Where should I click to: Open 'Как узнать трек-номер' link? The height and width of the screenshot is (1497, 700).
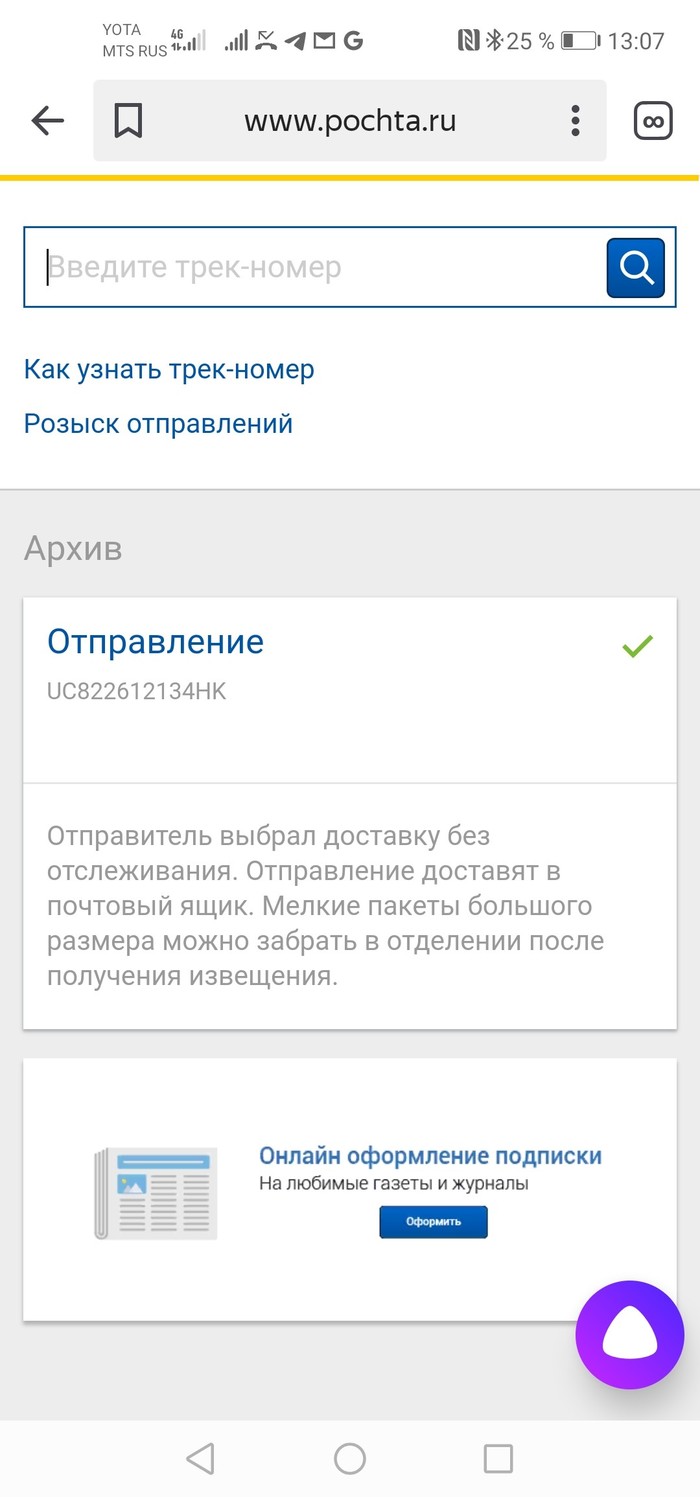(x=169, y=369)
